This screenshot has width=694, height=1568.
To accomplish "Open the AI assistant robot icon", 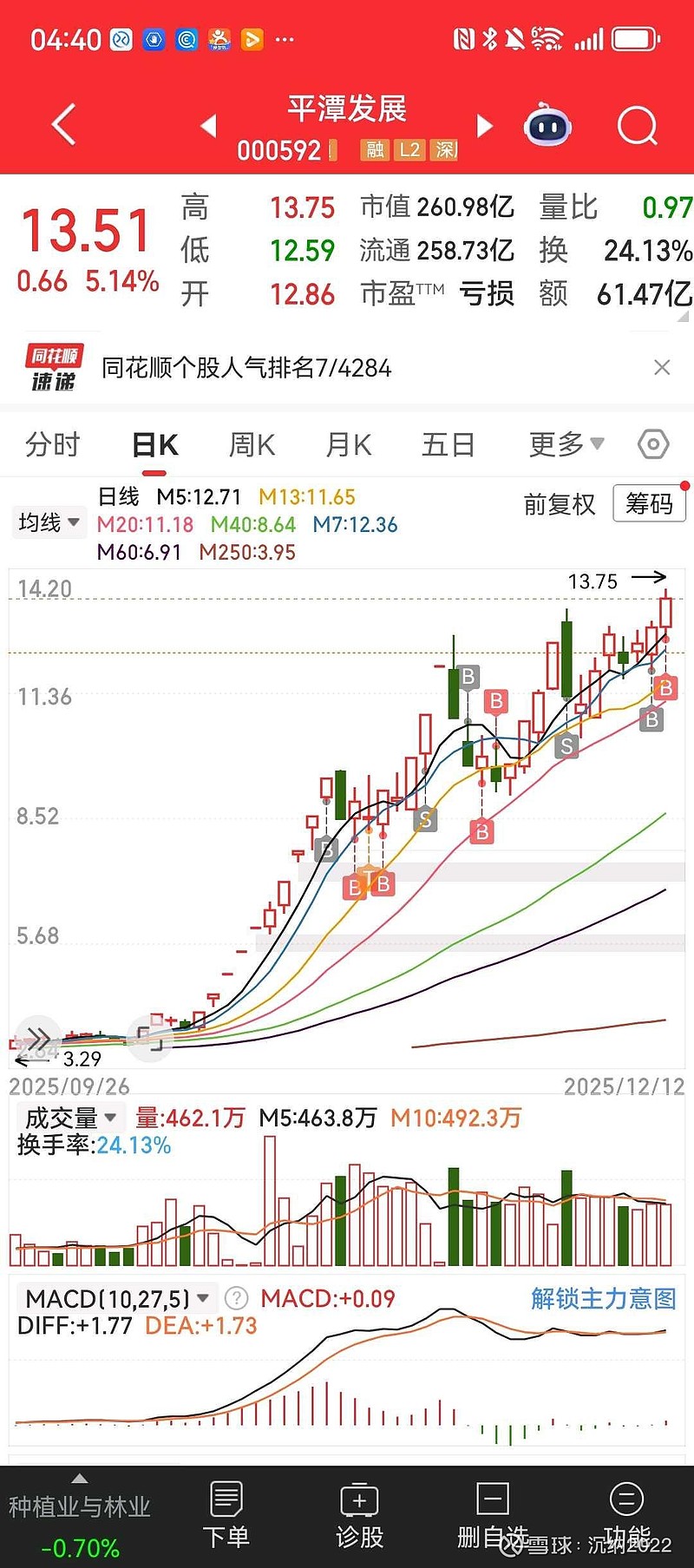I will (x=547, y=126).
